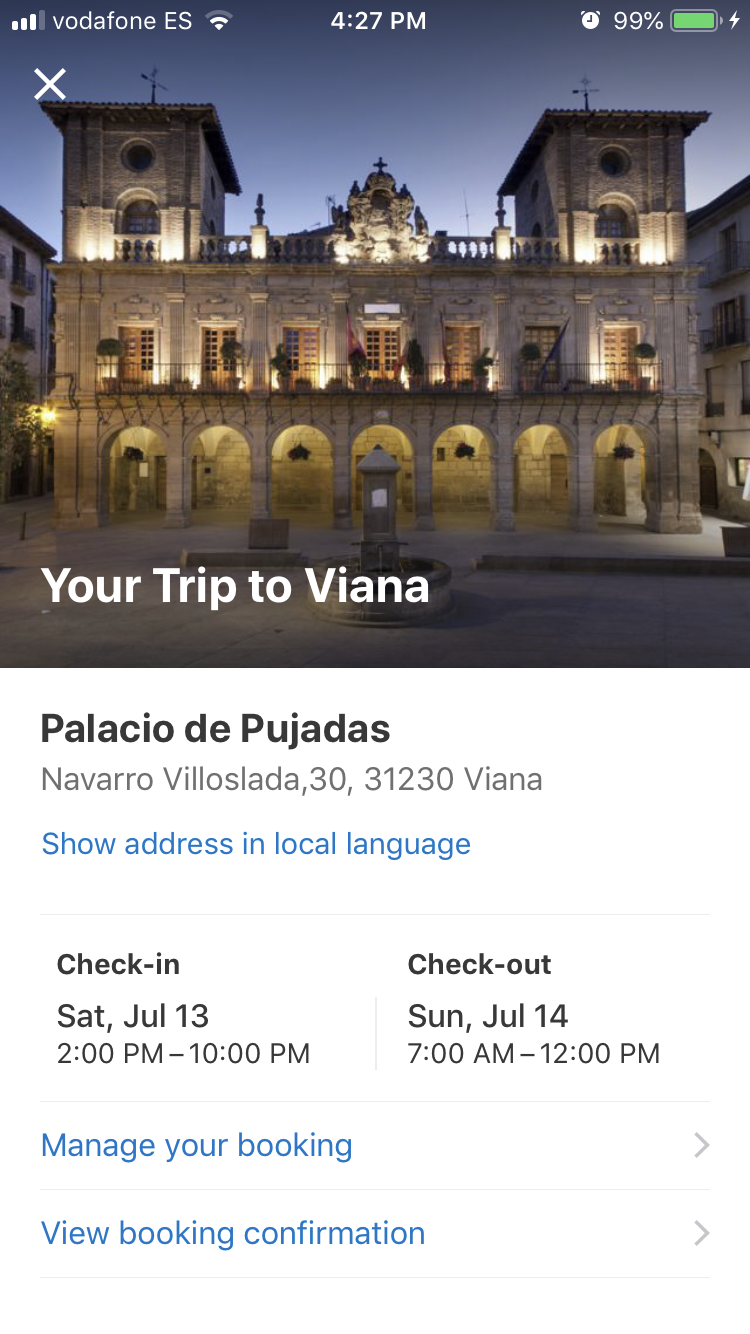This screenshot has width=750, height=1334.
Task: Close the trip details screen
Action: [x=50, y=85]
